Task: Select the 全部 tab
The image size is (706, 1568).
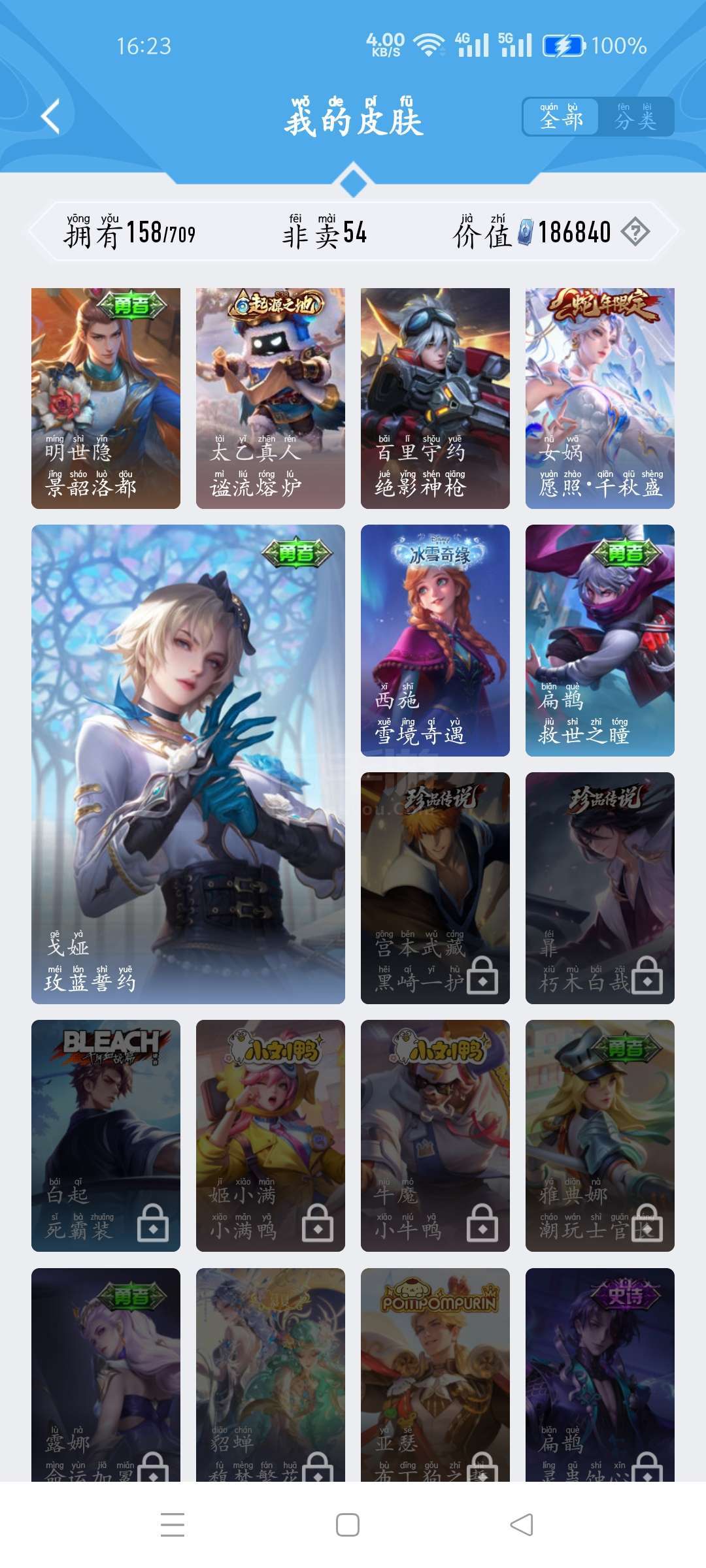Action: tap(562, 117)
